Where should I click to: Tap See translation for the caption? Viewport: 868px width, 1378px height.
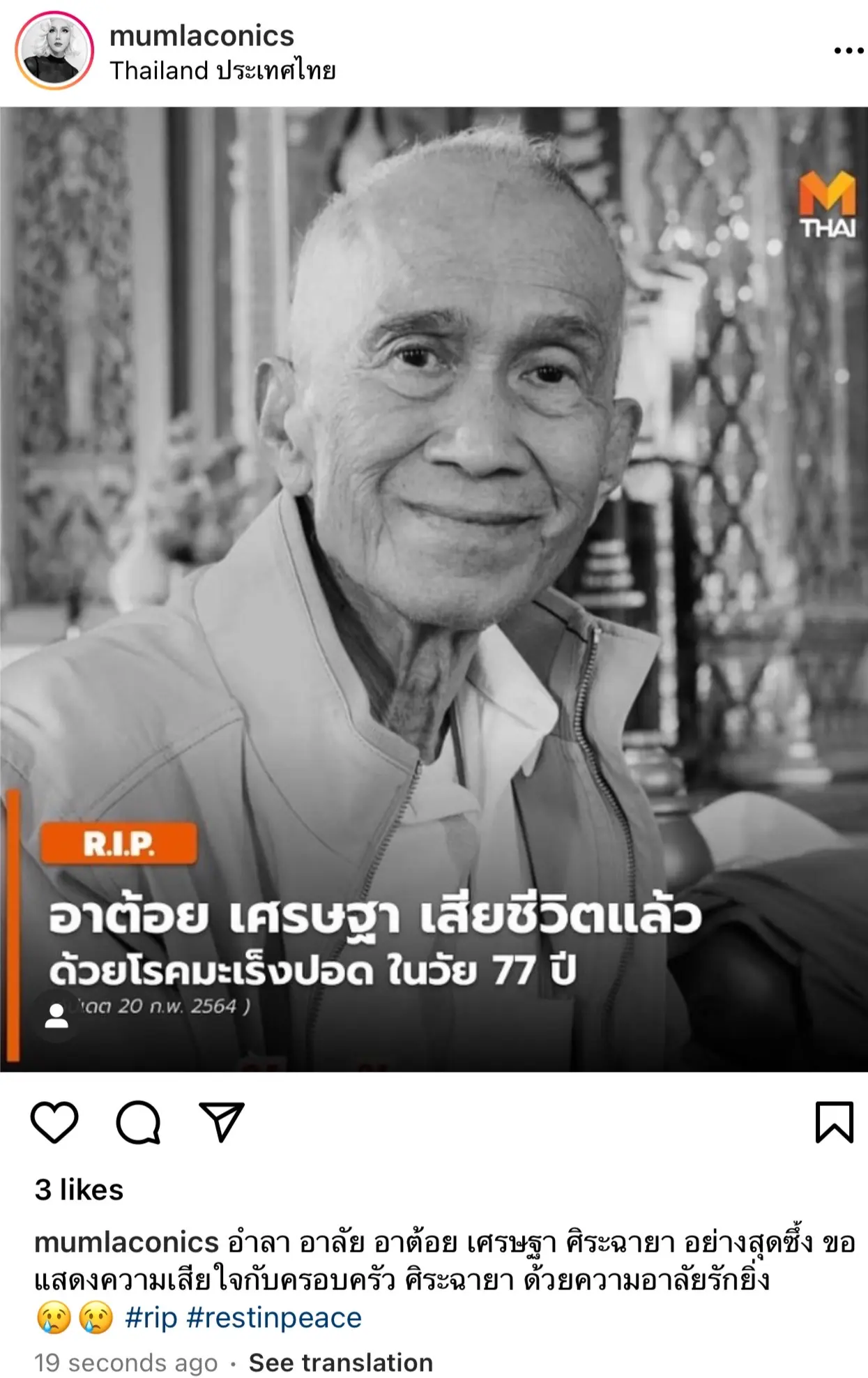pos(340,1362)
